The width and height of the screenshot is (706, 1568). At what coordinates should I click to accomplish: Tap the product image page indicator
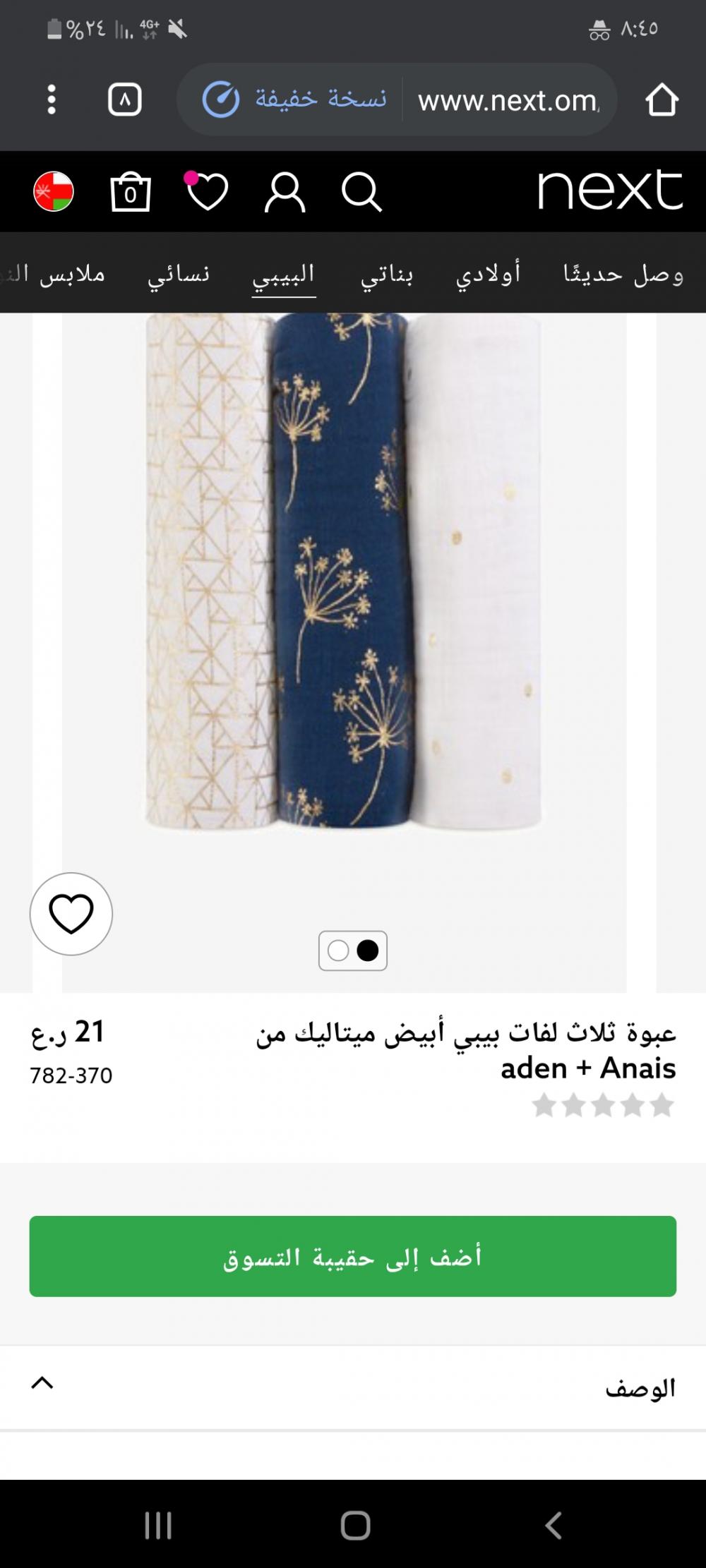pos(353,951)
